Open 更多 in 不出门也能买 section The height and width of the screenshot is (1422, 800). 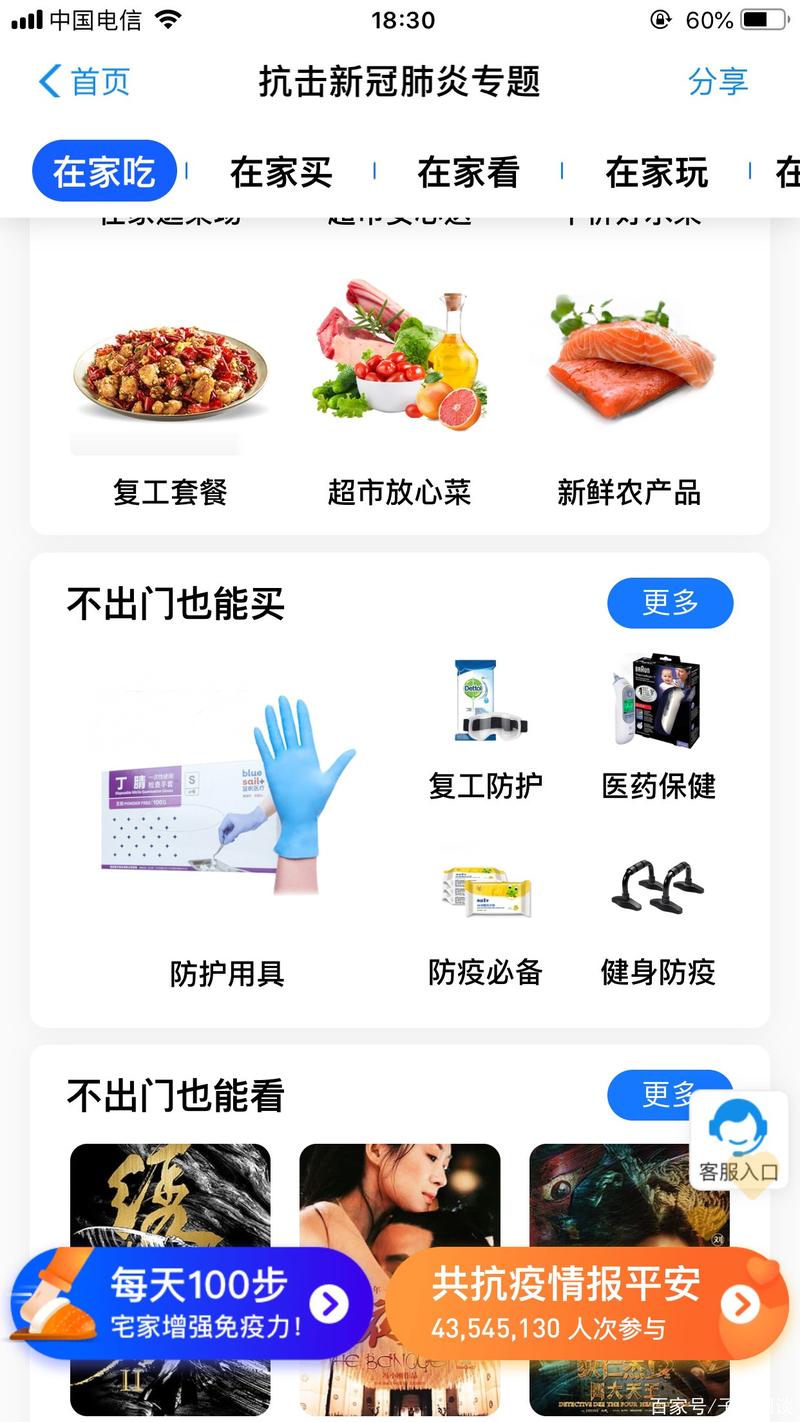pyautogui.click(x=670, y=603)
